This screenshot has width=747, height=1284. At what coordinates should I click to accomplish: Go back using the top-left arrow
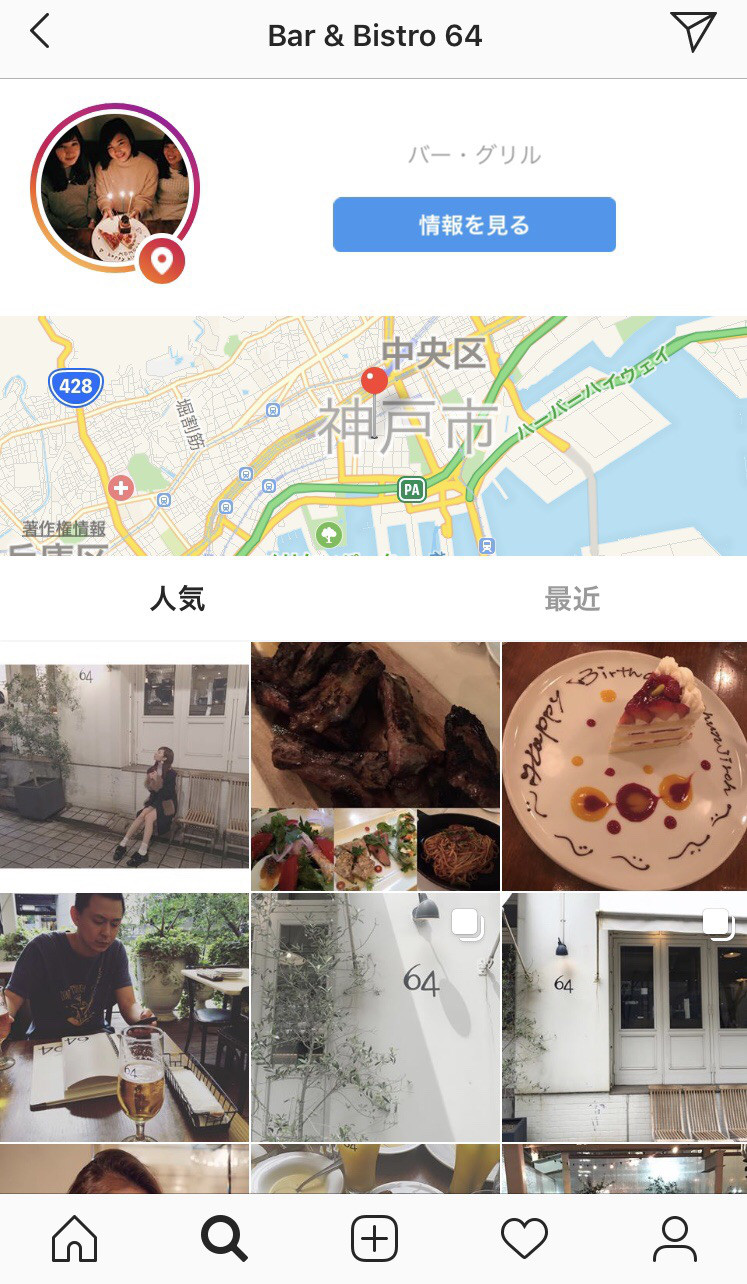[x=40, y=32]
